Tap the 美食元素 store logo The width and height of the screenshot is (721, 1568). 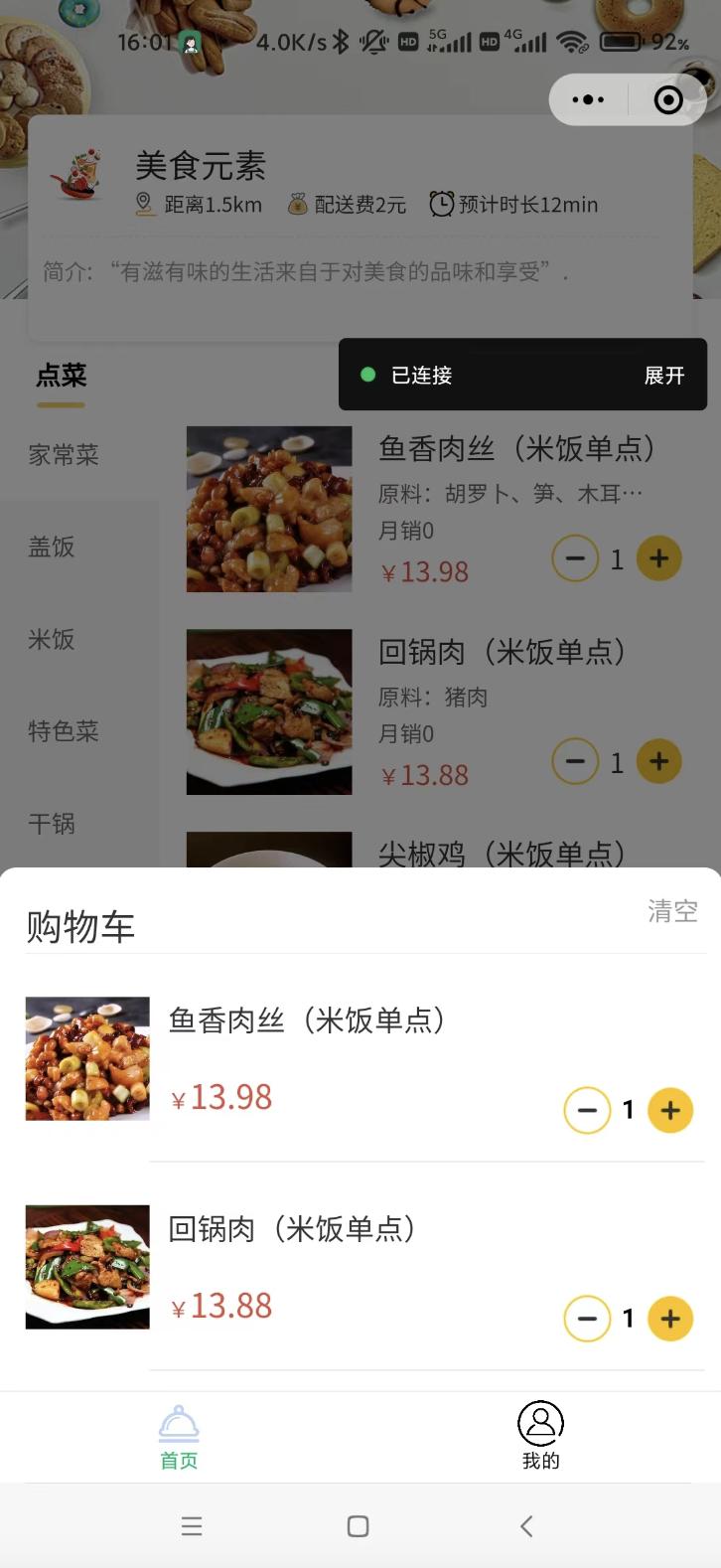78,171
